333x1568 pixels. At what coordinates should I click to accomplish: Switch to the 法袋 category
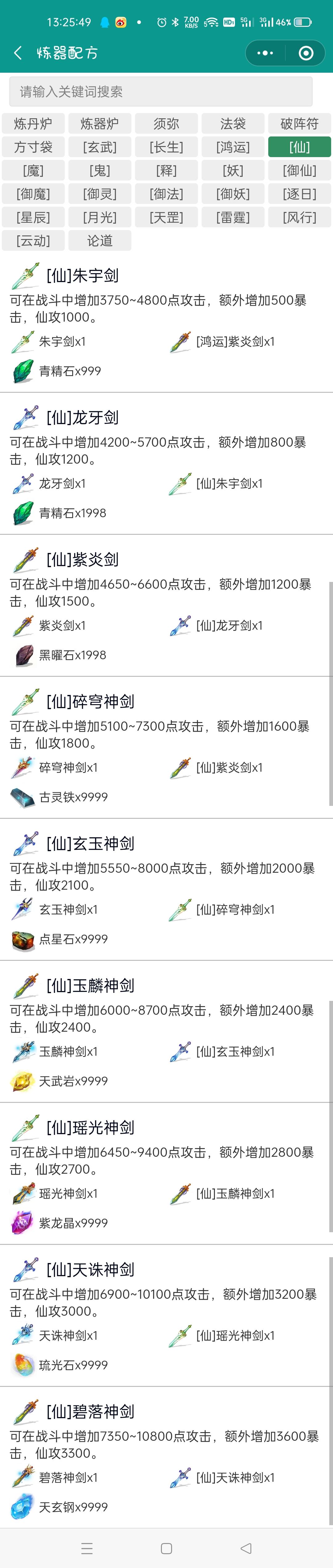tap(233, 124)
